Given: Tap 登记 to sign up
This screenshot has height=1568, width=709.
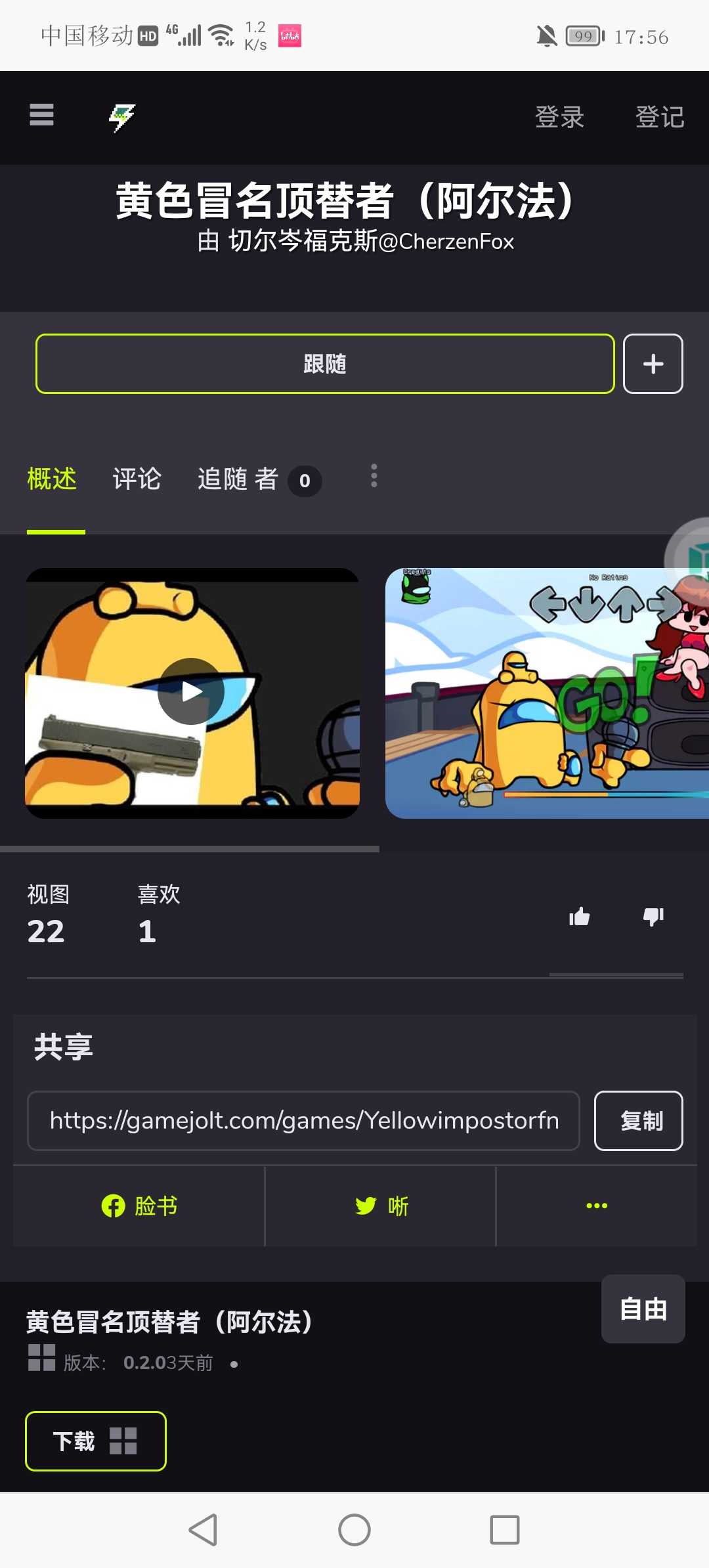Looking at the screenshot, I should [x=659, y=118].
